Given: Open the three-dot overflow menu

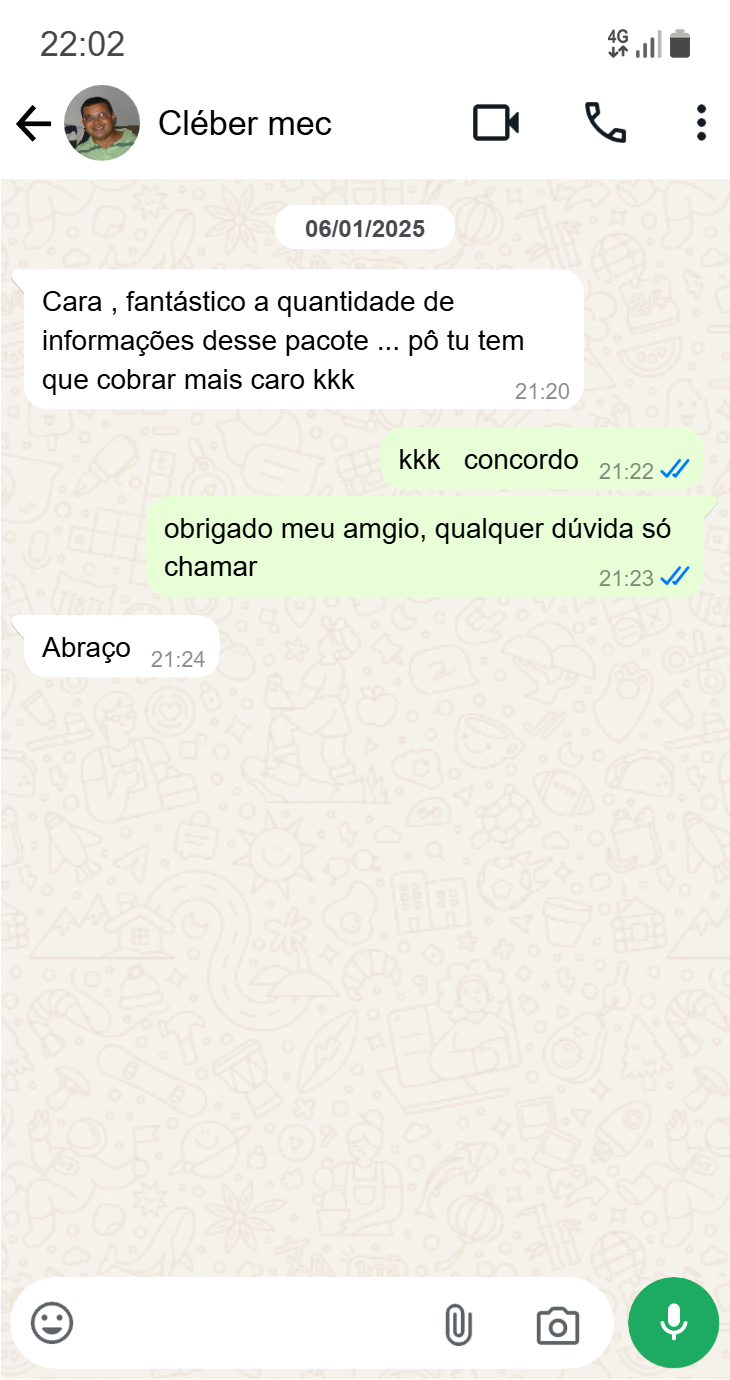Looking at the screenshot, I should tap(701, 123).
